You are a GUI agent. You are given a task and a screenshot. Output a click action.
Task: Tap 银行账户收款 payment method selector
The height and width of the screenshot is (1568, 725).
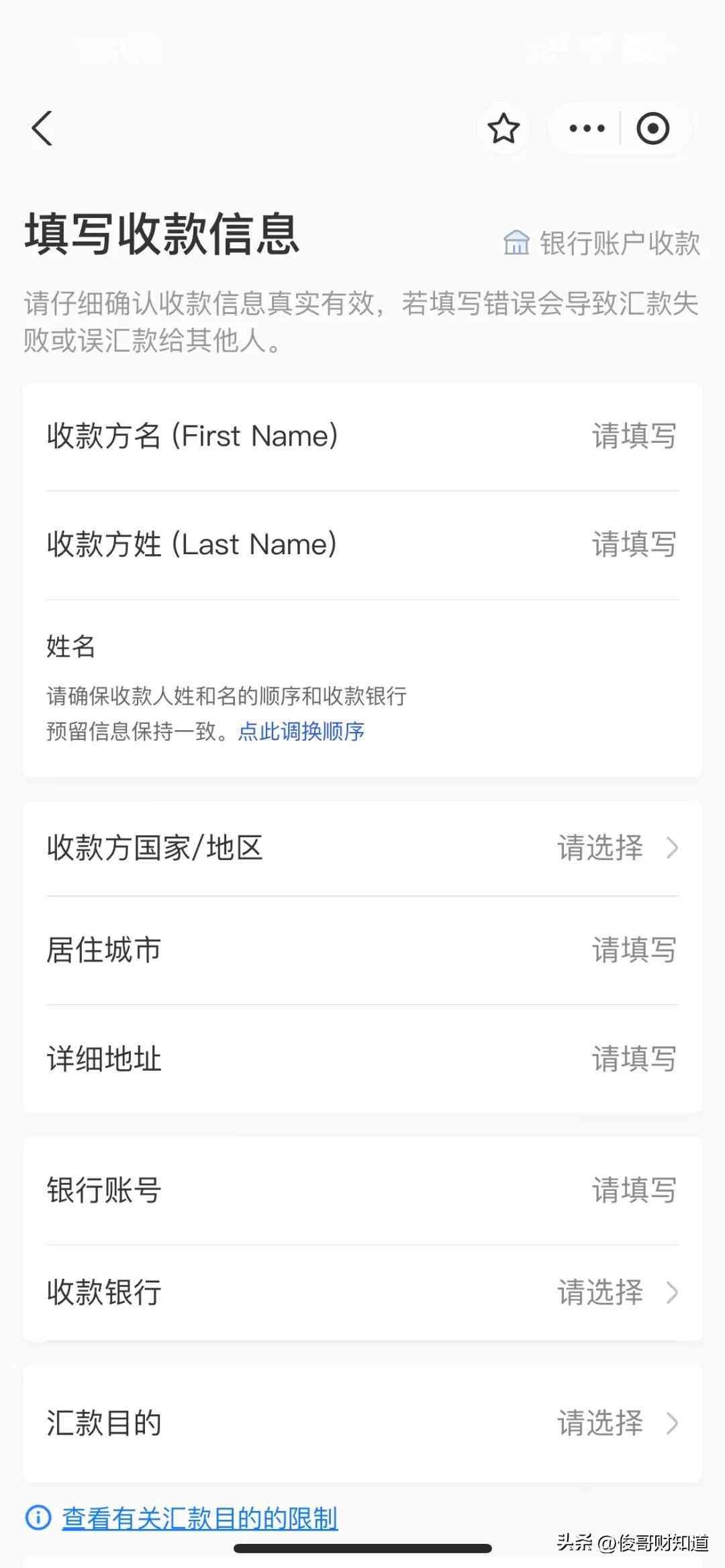click(602, 243)
